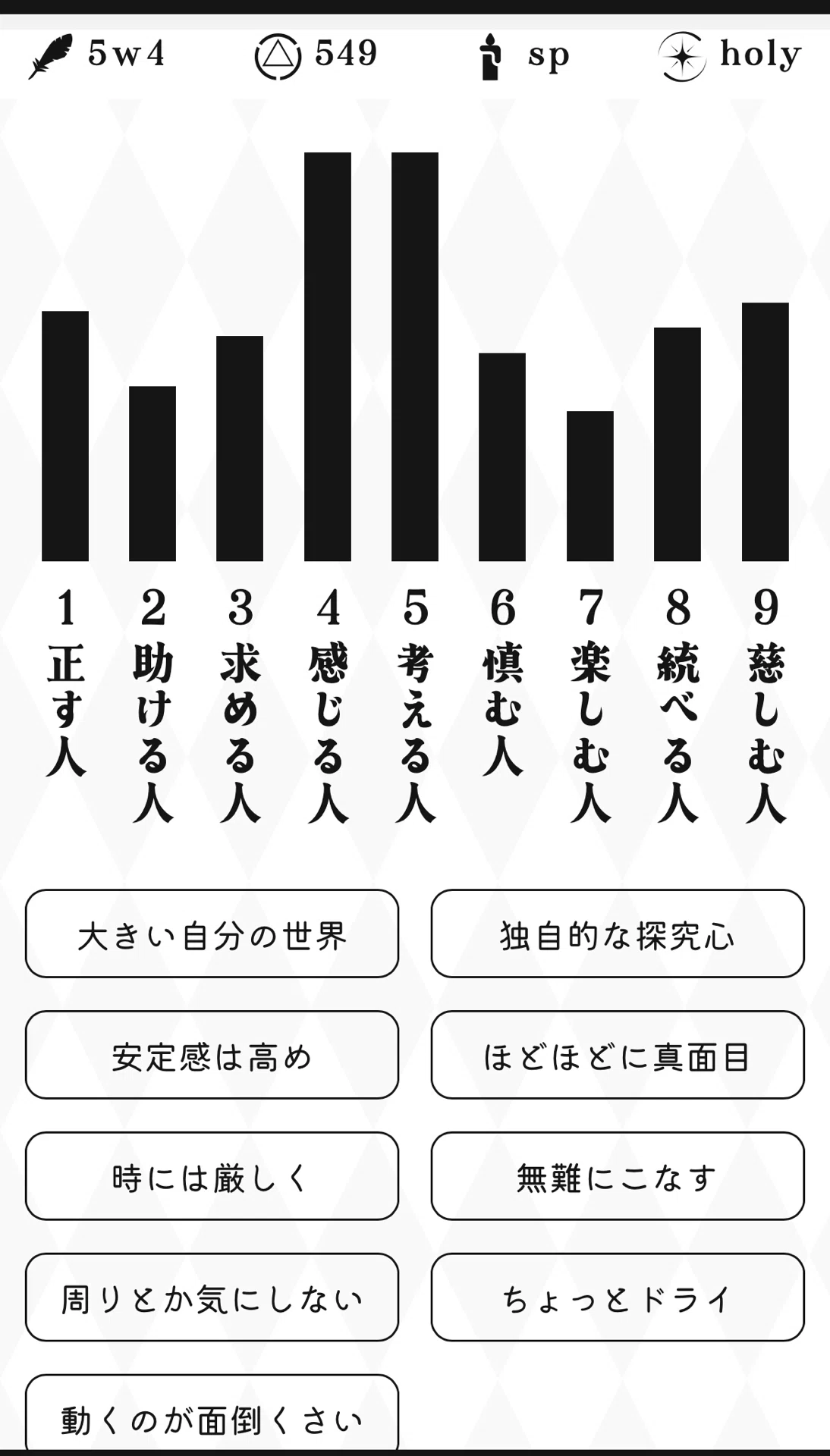Select the 動くのが面倒くさい chip
This screenshot has width=830, height=1456.
[212, 1414]
